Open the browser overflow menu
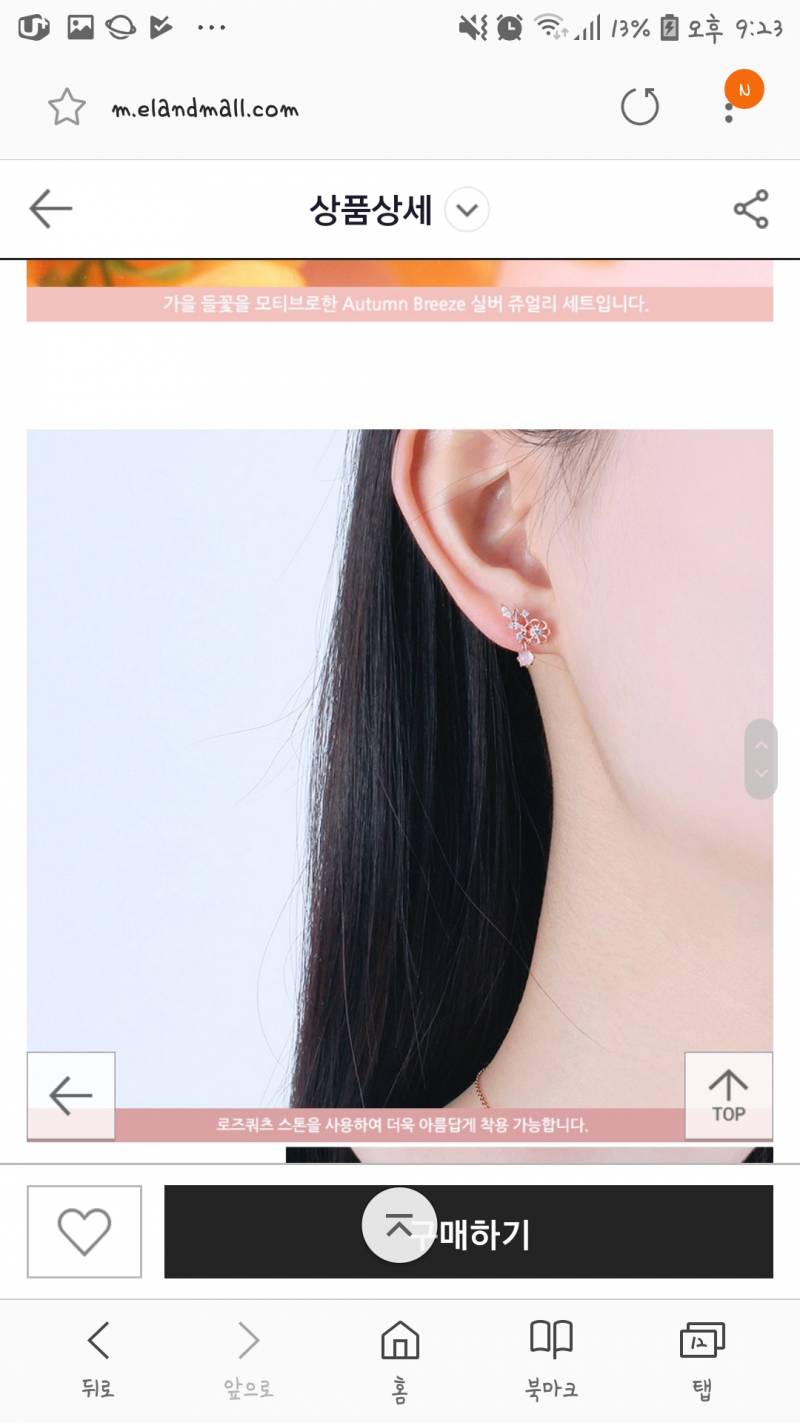The image size is (800, 1423). [x=730, y=108]
